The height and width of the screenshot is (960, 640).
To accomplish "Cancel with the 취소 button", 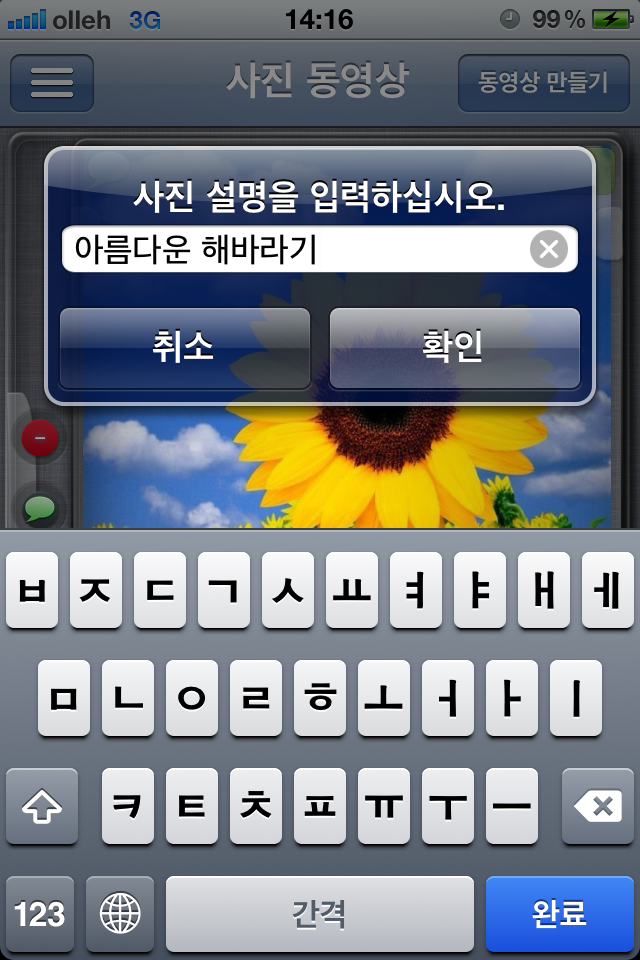I will (x=184, y=347).
